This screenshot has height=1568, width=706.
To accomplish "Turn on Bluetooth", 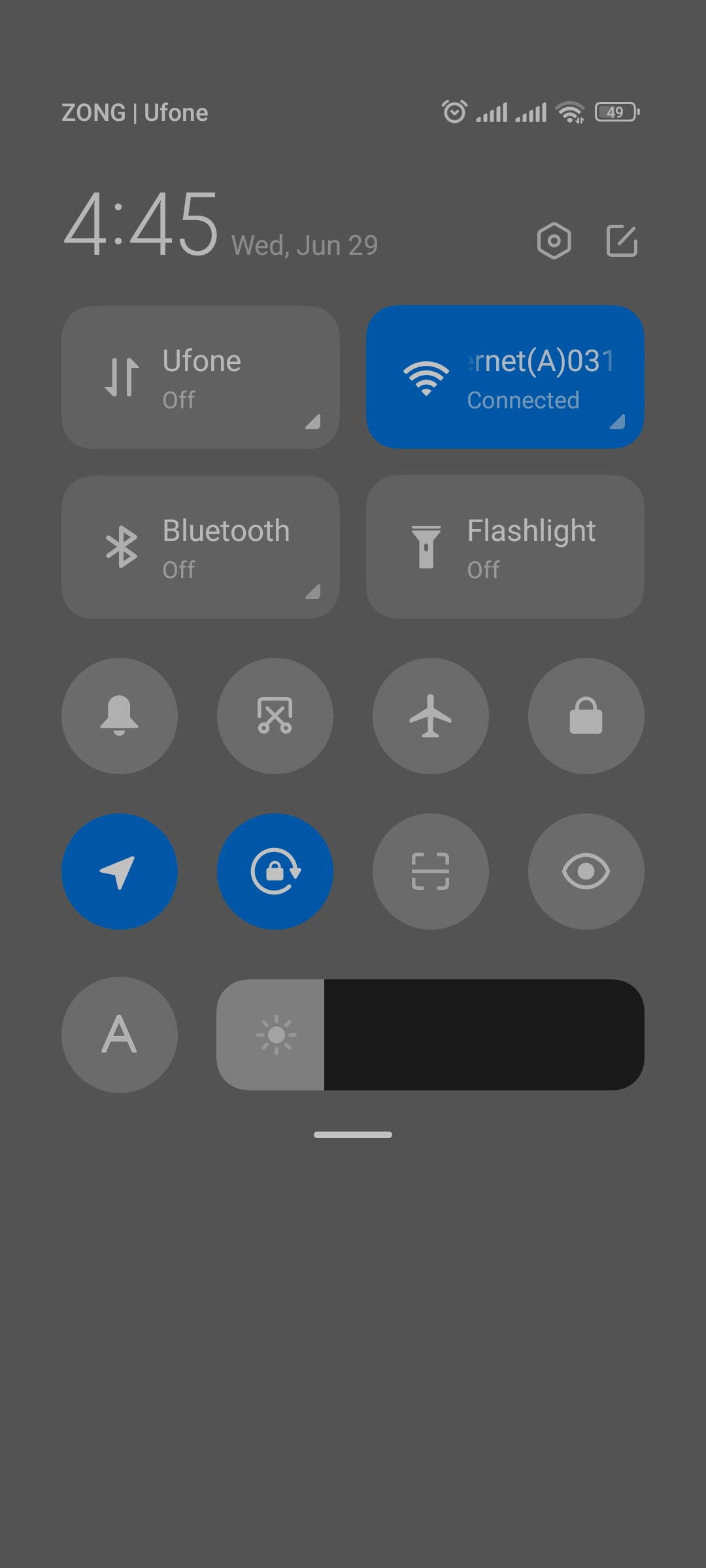I will pyautogui.click(x=200, y=547).
